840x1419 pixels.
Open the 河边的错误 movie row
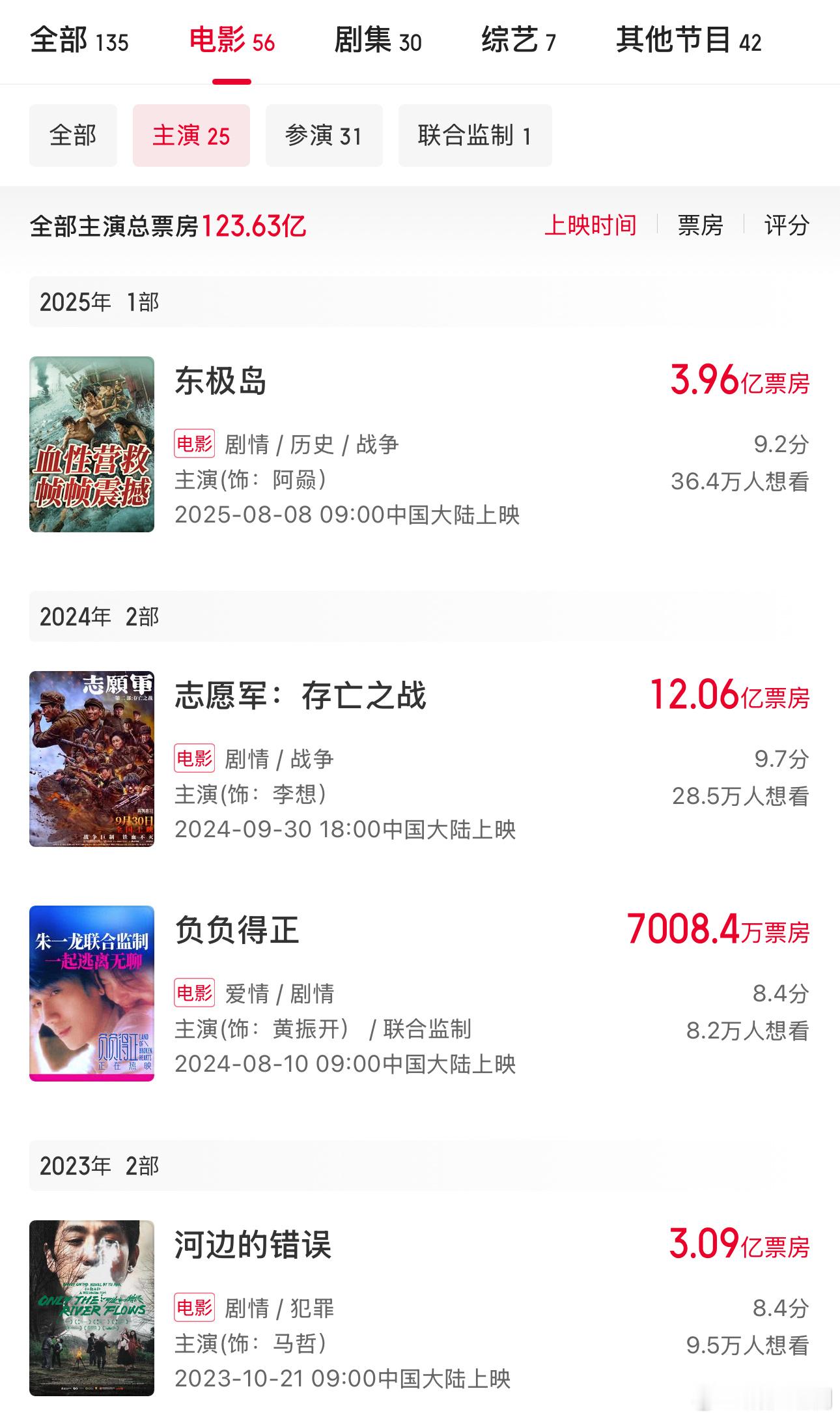point(253,1245)
